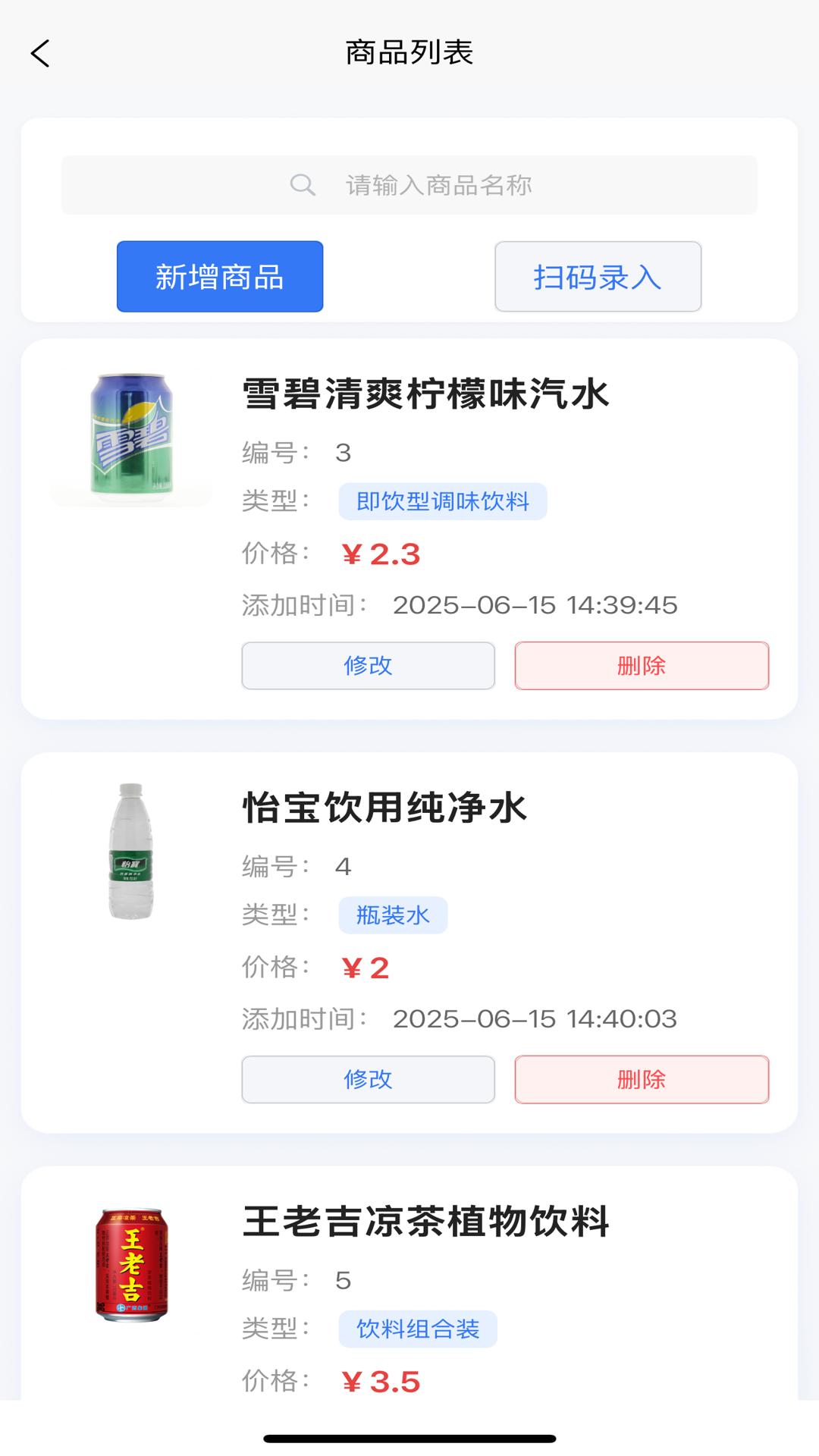Click the back arrow in the title bar
The height and width of the screenshot is (1456, 819).
pos(39,53)
